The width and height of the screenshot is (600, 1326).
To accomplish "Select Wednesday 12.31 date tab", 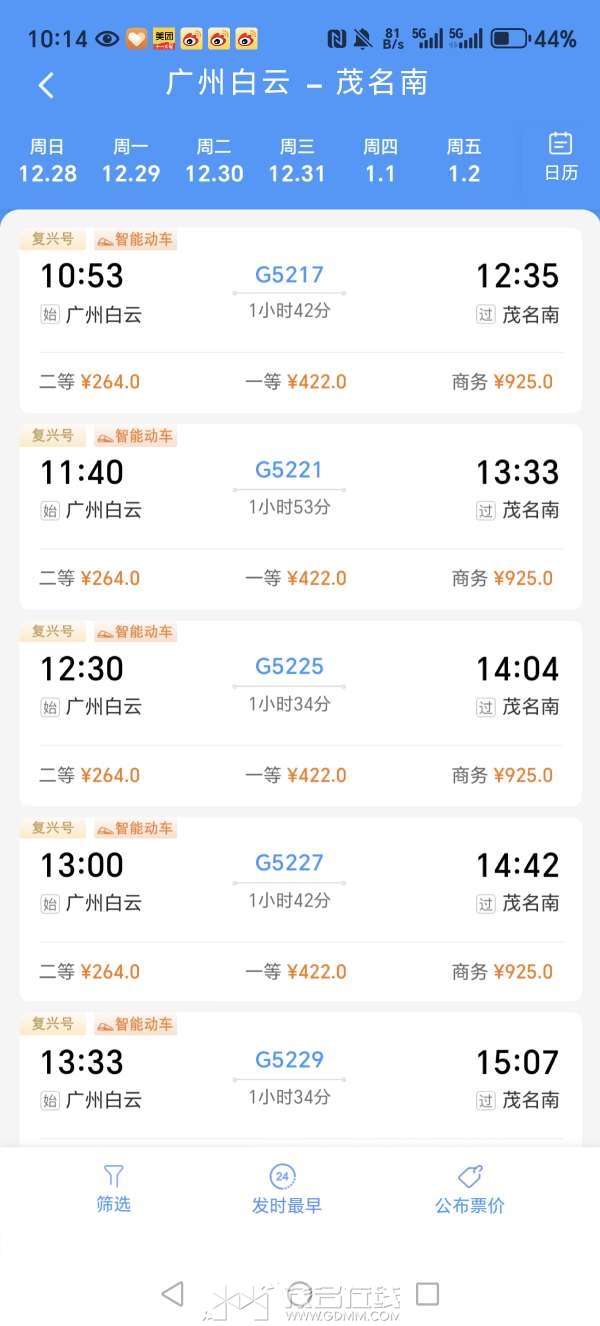I will 297,161.
